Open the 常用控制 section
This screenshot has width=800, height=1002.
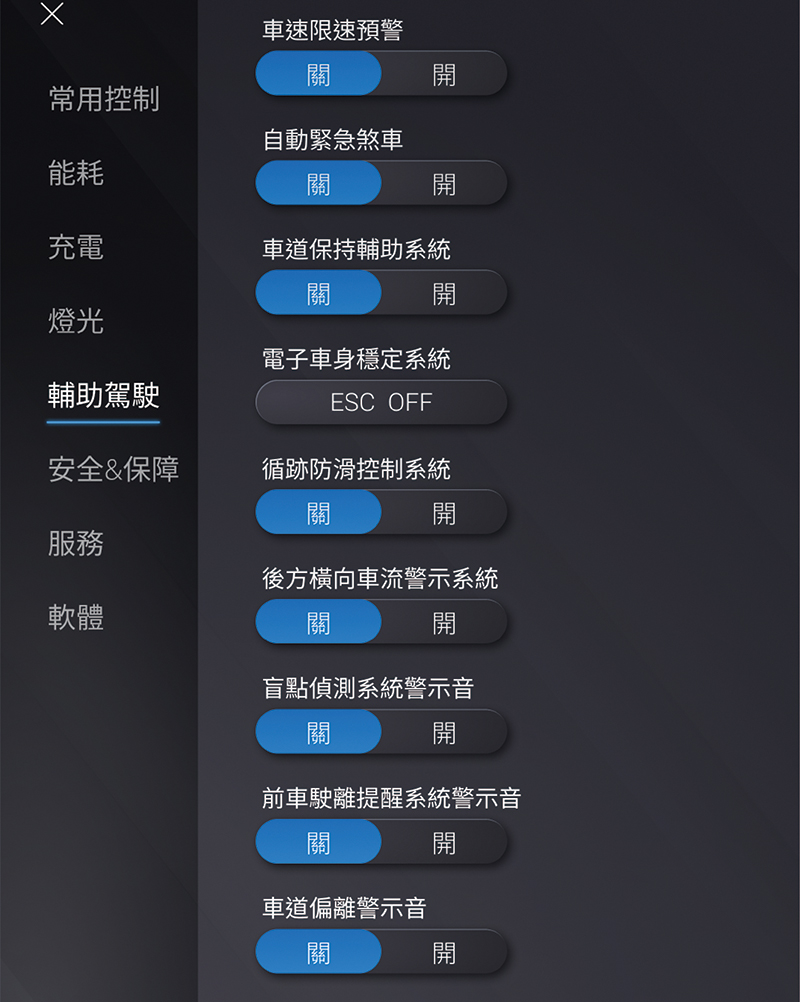[x=104, y=99]
